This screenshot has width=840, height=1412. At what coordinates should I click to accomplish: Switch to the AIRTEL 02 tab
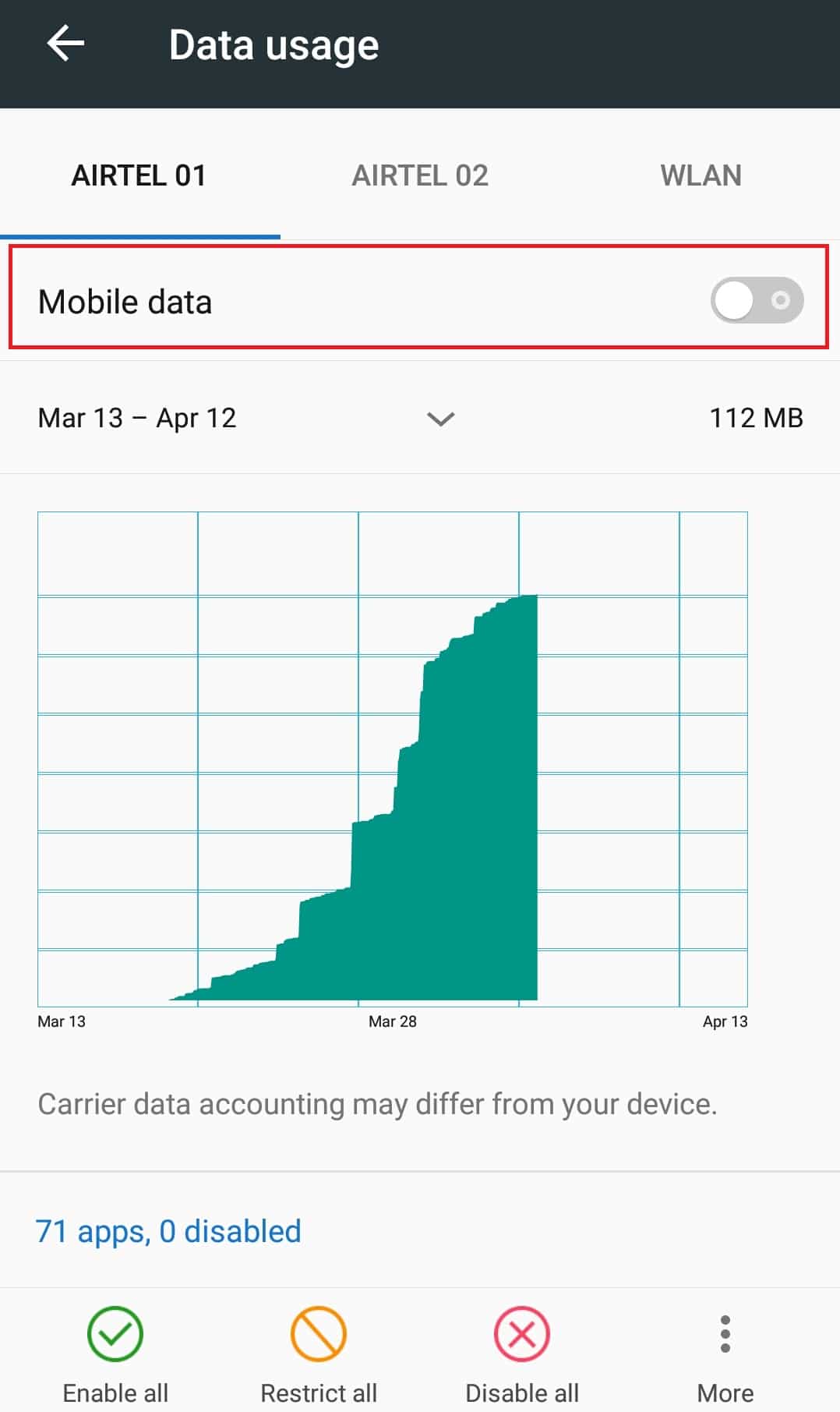click(x=420, y=175)
